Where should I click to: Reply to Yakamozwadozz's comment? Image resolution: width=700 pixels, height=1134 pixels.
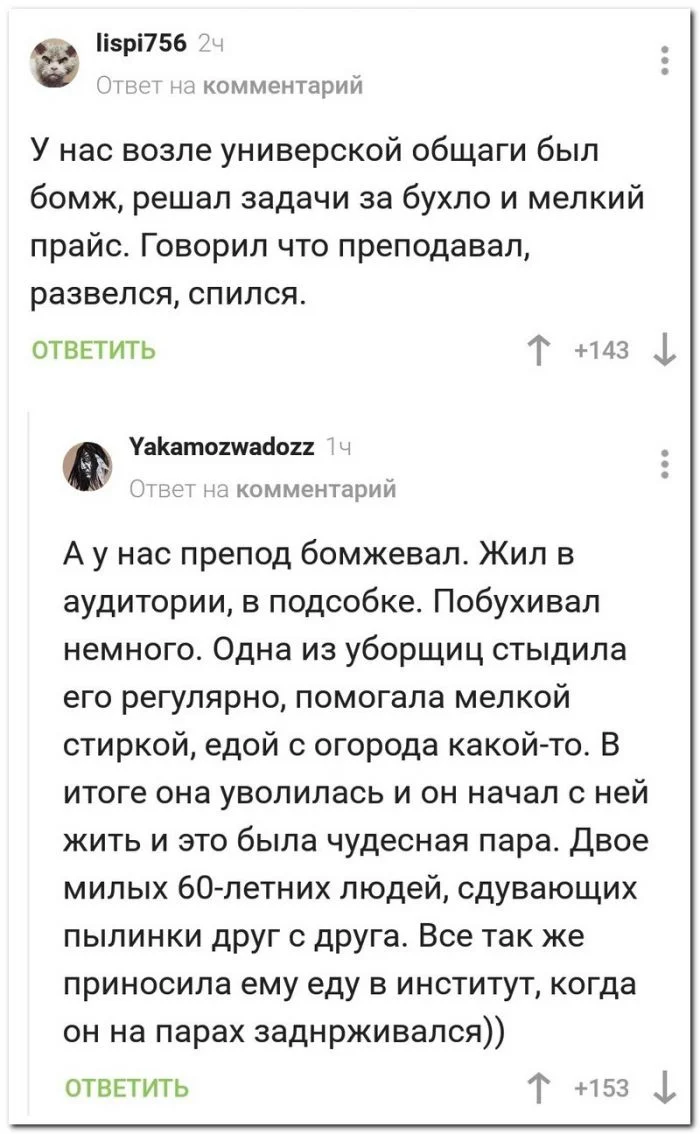point(126,1088)
